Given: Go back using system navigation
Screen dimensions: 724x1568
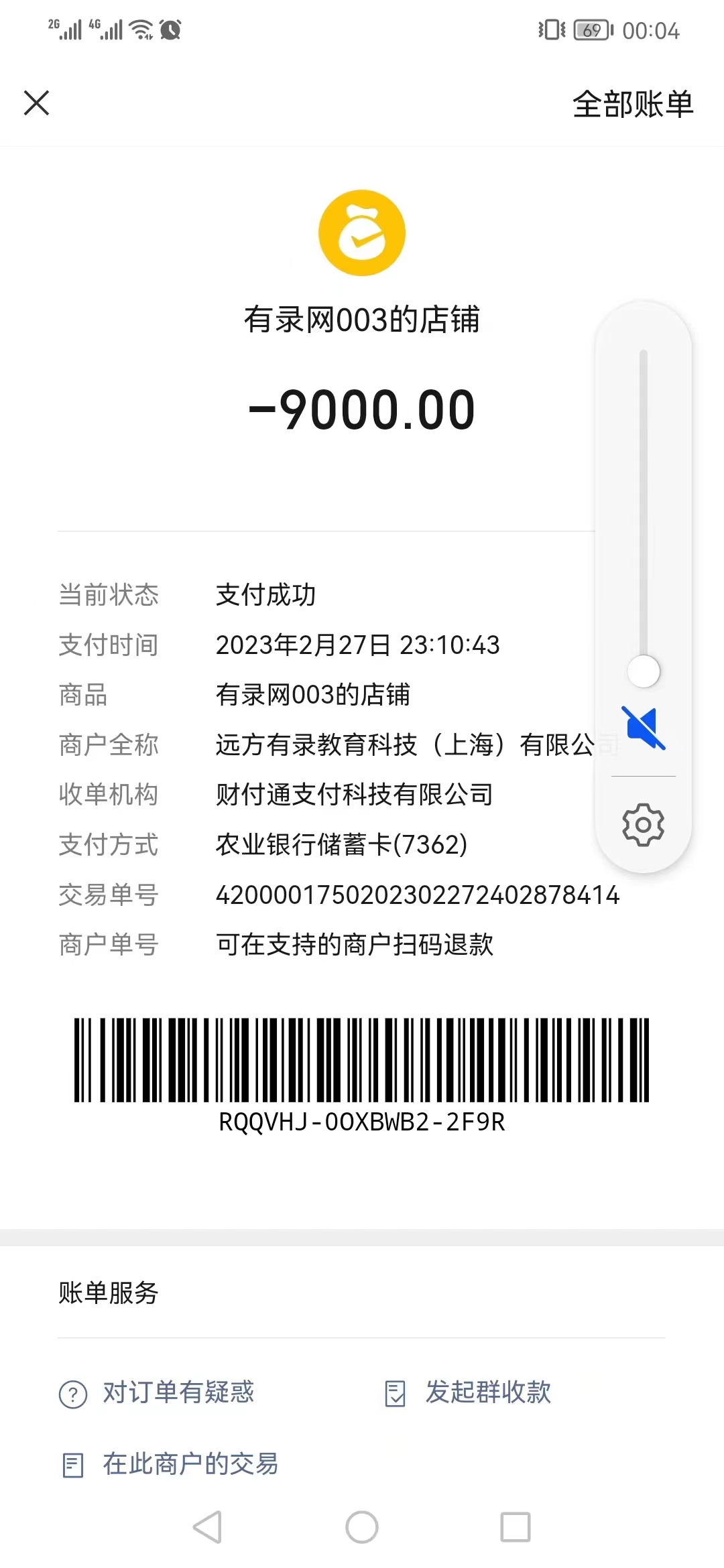Looking at the screenshot, I should click(208, 1528).
